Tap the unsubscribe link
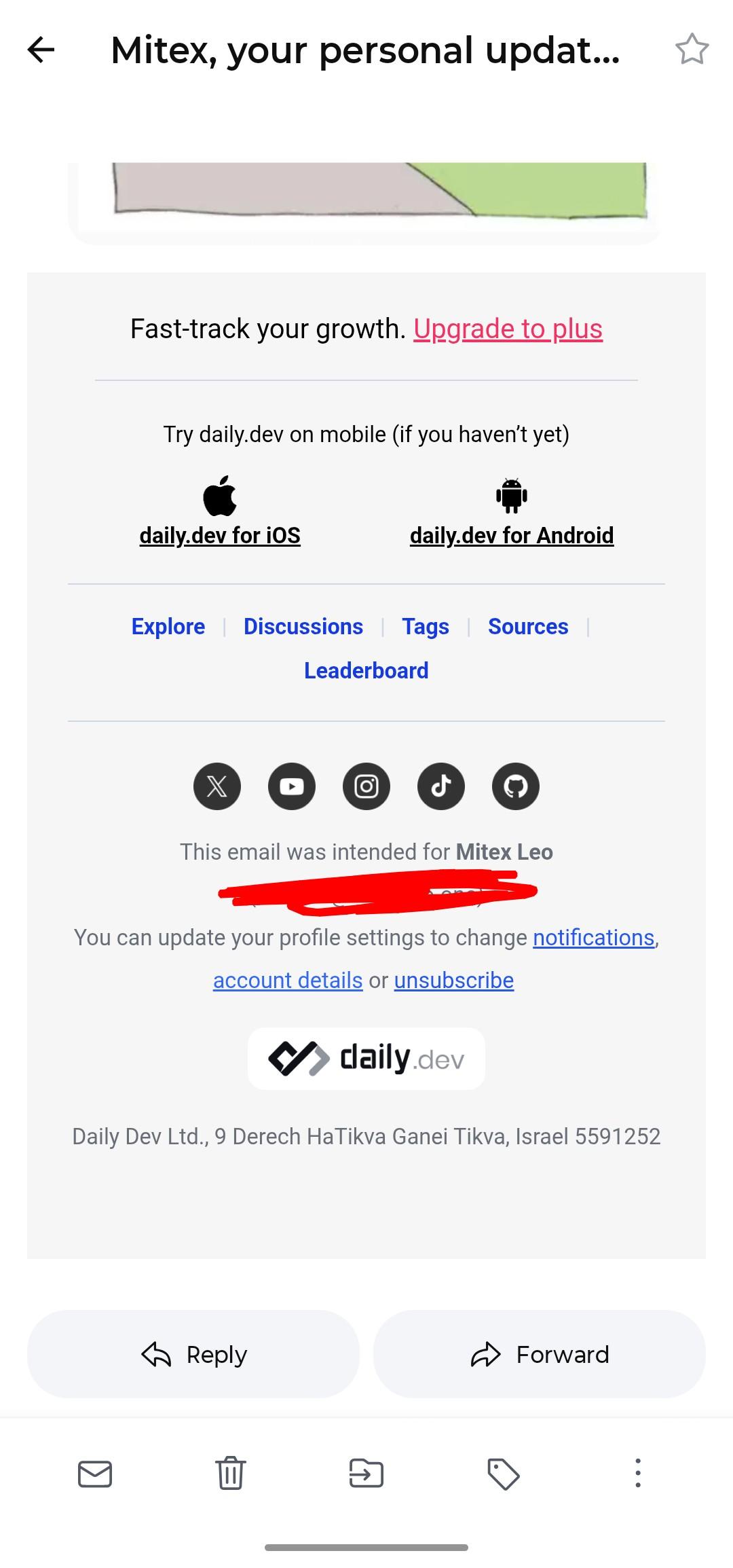The width and height of the screenshot is (733, 1568). click(454, 980)
